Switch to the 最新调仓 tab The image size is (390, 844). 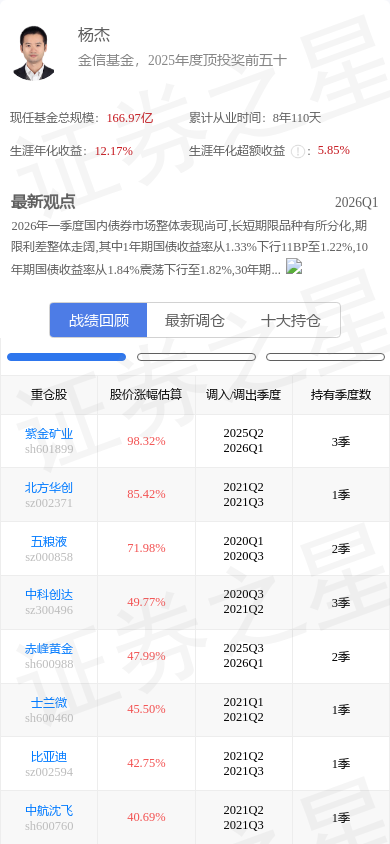pos(195,320)
